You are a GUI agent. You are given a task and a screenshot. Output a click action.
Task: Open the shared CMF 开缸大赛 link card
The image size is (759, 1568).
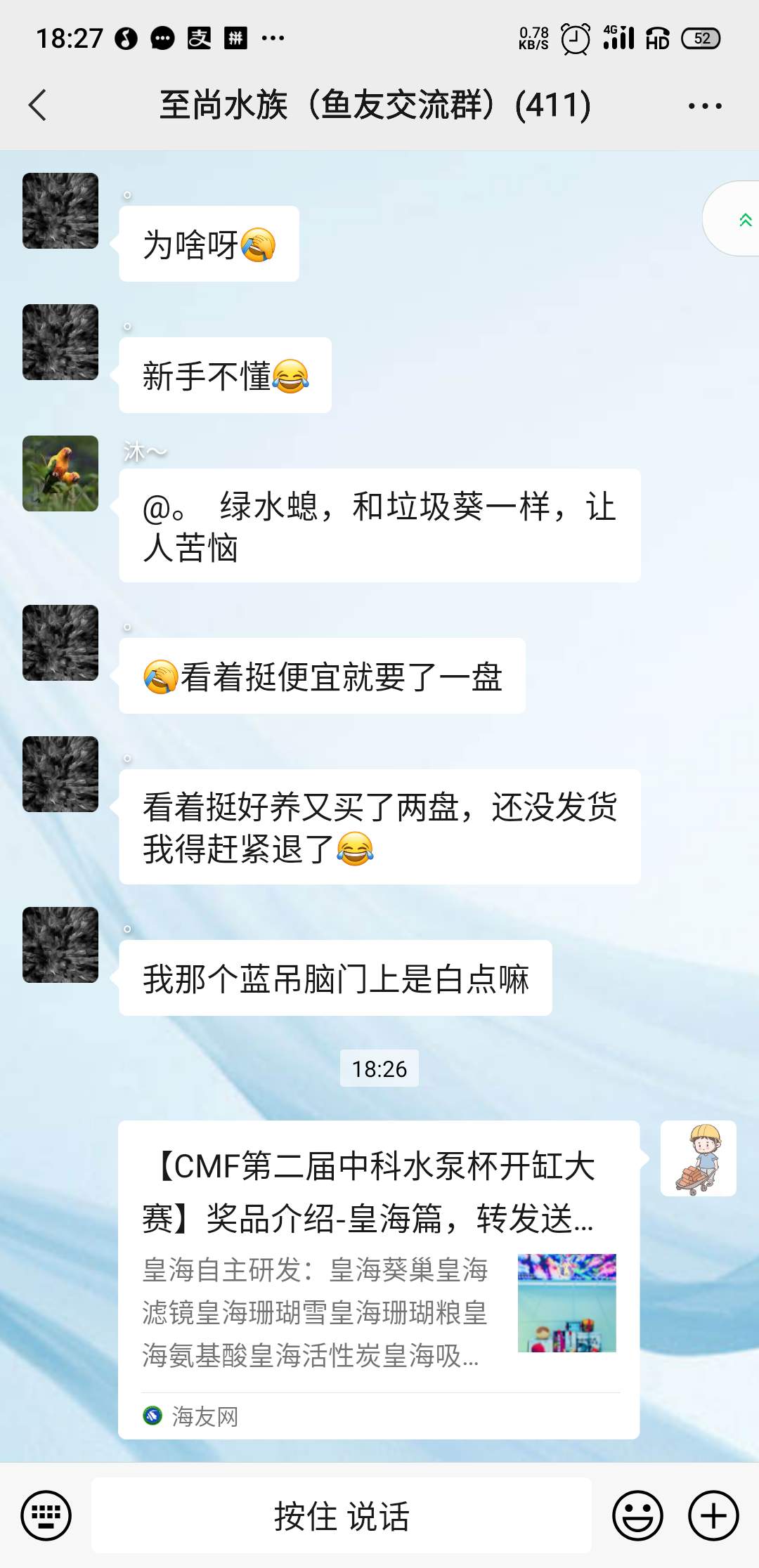[378, 1279]
